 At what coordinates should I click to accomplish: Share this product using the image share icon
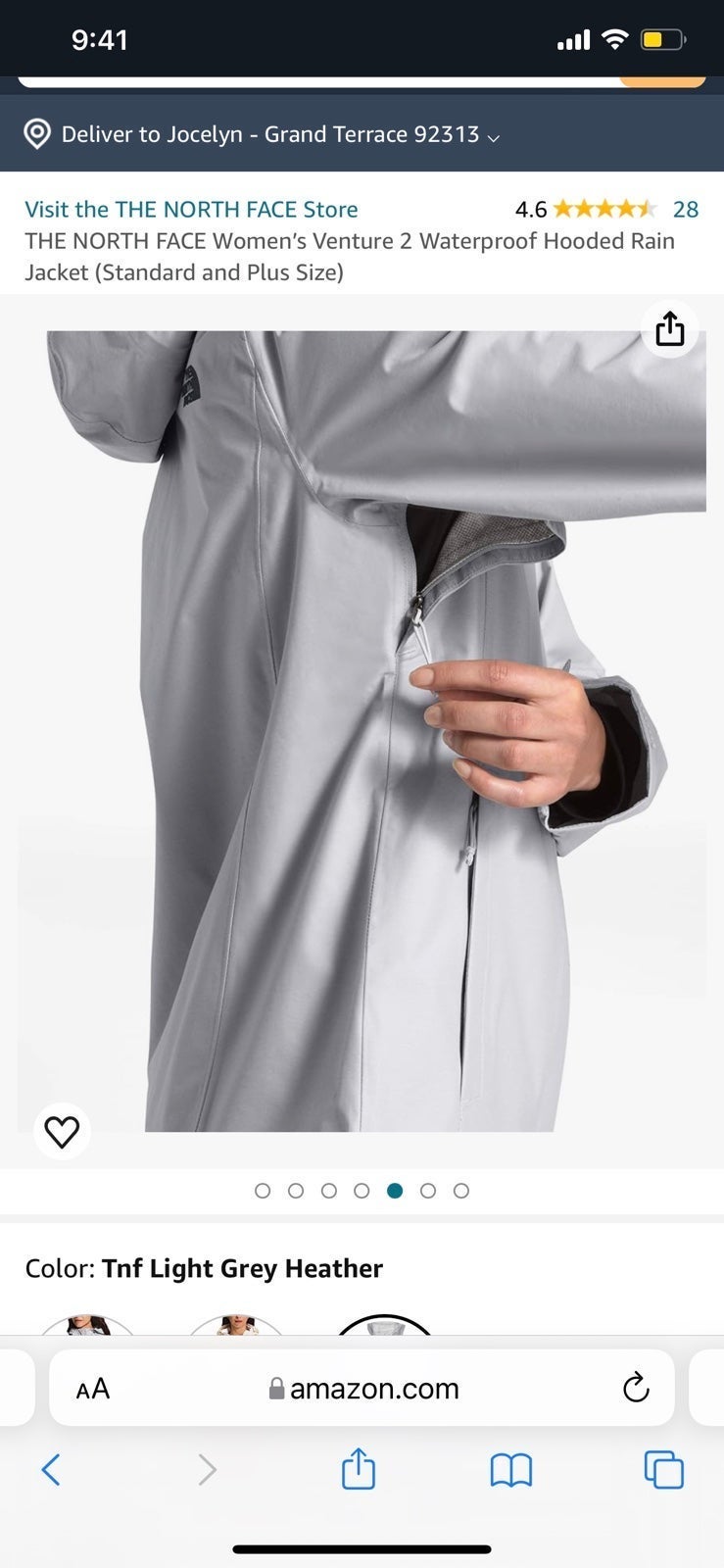click(x=670, y=328)
